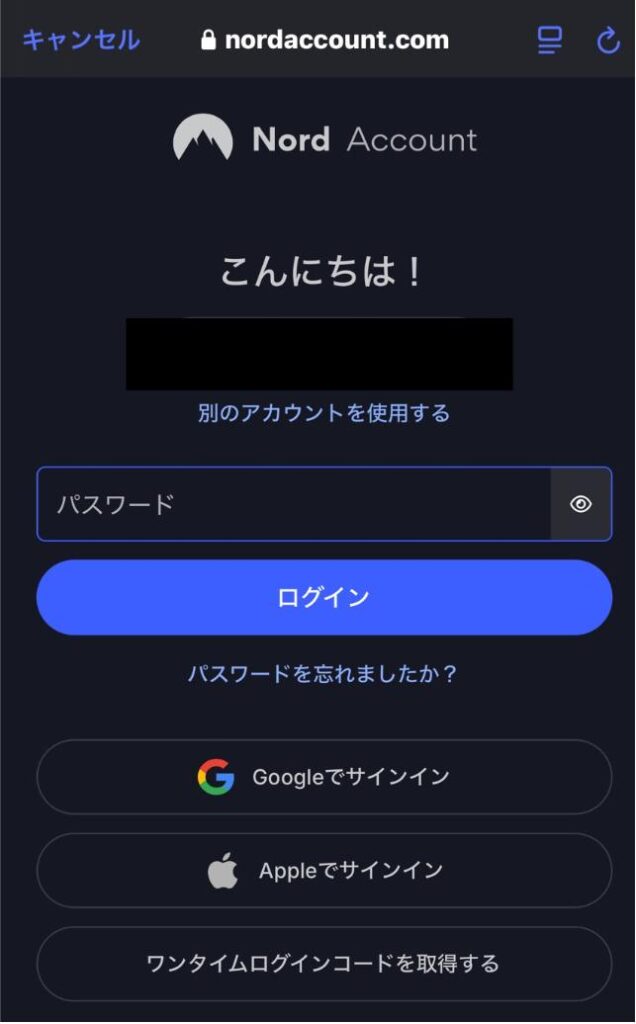The width and height of the screenshot is (636, 1024).
Task: Open the reader view icon
Action: 549,40
